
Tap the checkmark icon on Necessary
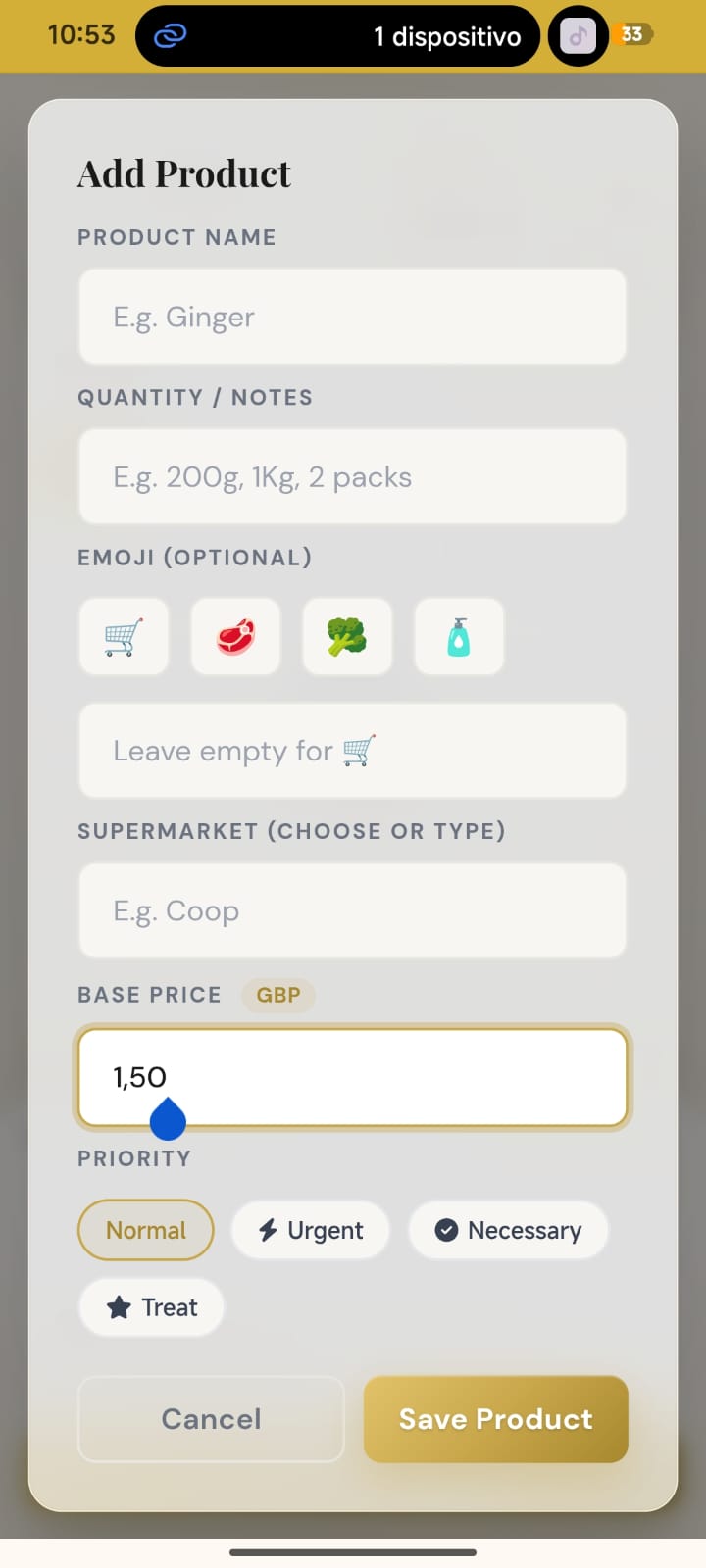click(446, 1230)
